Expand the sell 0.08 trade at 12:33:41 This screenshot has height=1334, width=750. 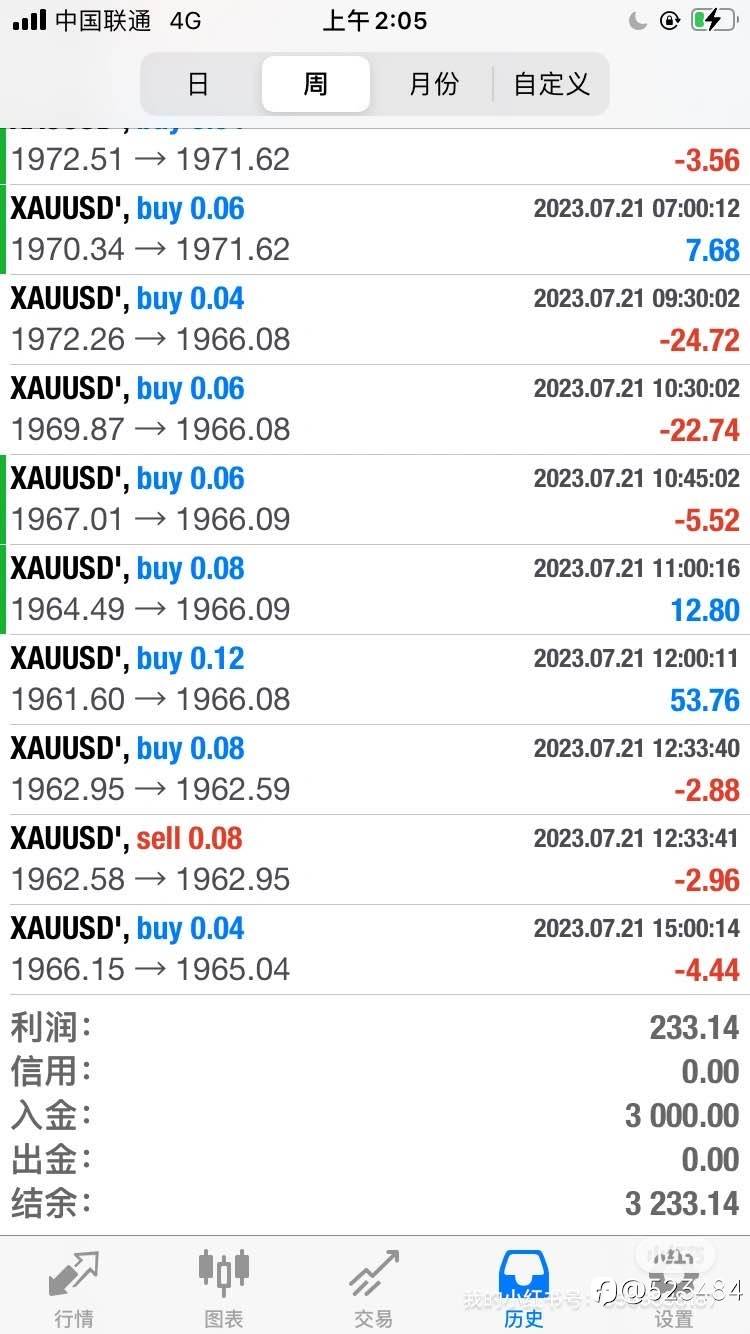point(375,860)
